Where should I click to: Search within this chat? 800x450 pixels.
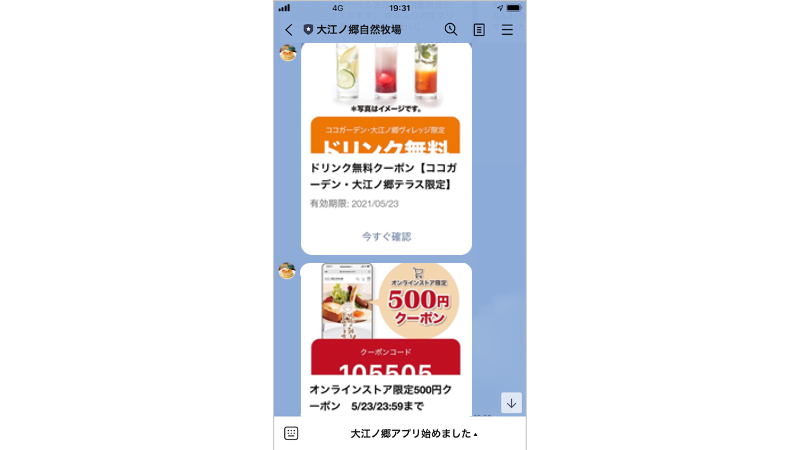tap(451, 30)
